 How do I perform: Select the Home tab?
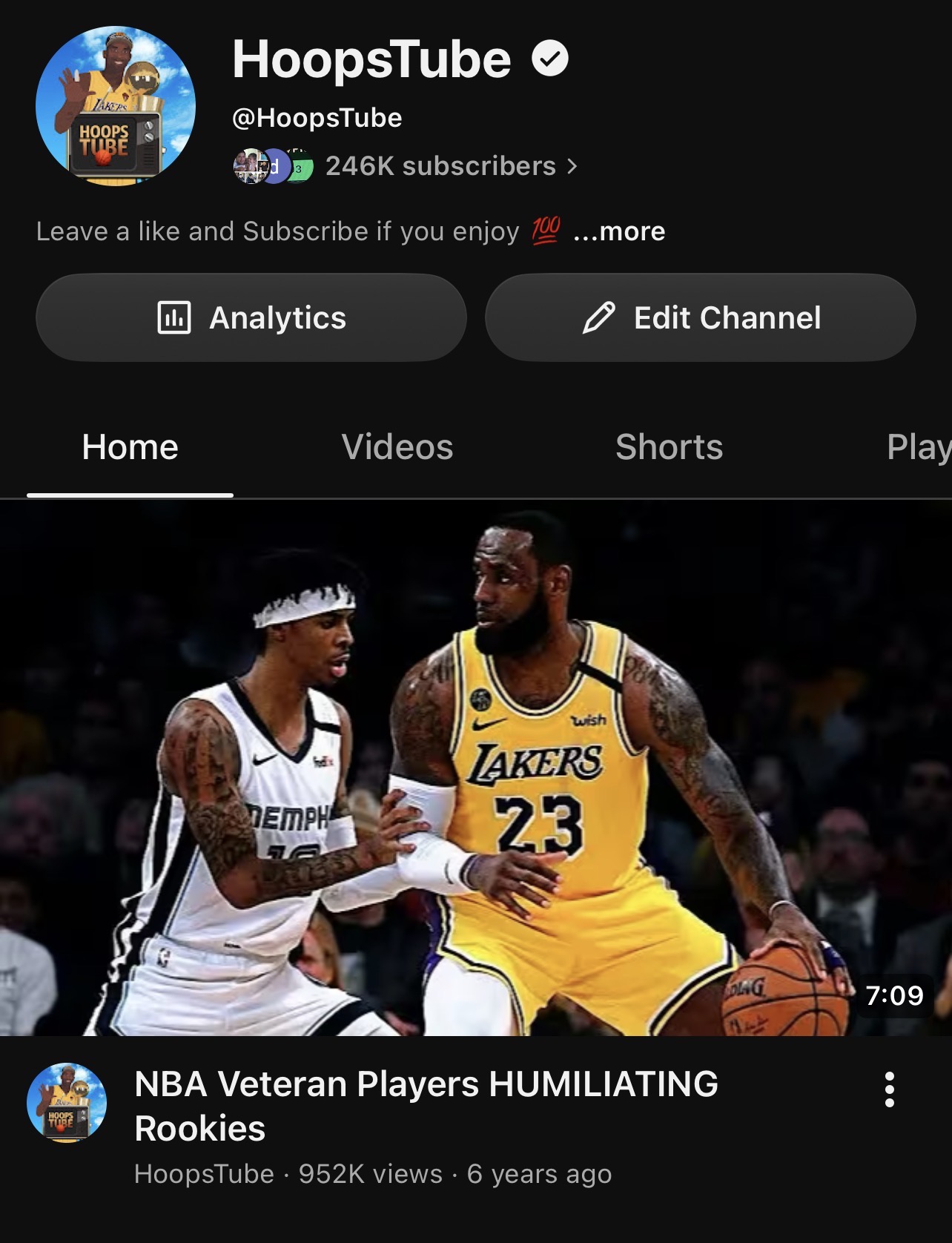pos(130,447)
